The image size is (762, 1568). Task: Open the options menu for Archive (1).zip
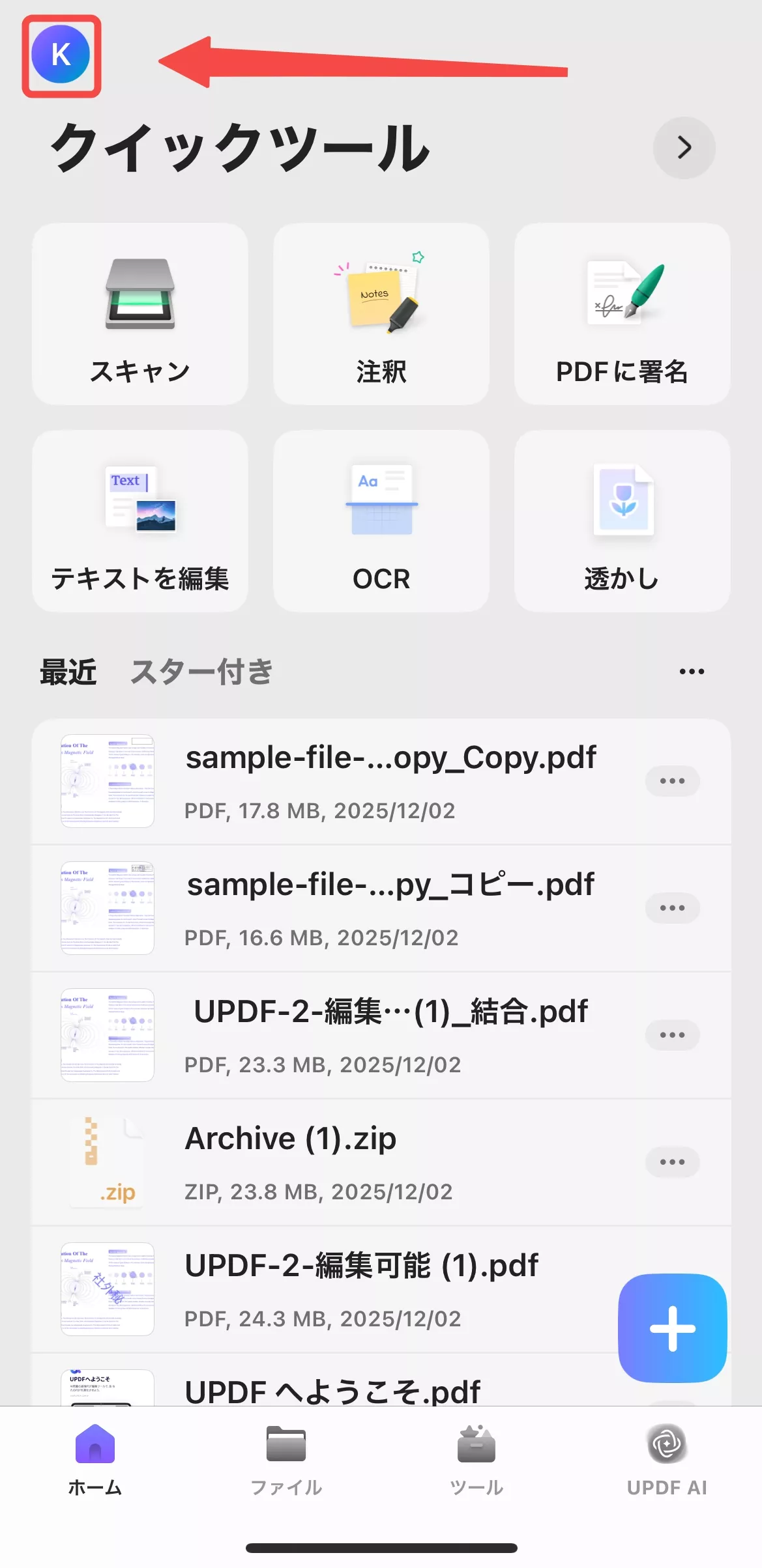coord(673,1163)
